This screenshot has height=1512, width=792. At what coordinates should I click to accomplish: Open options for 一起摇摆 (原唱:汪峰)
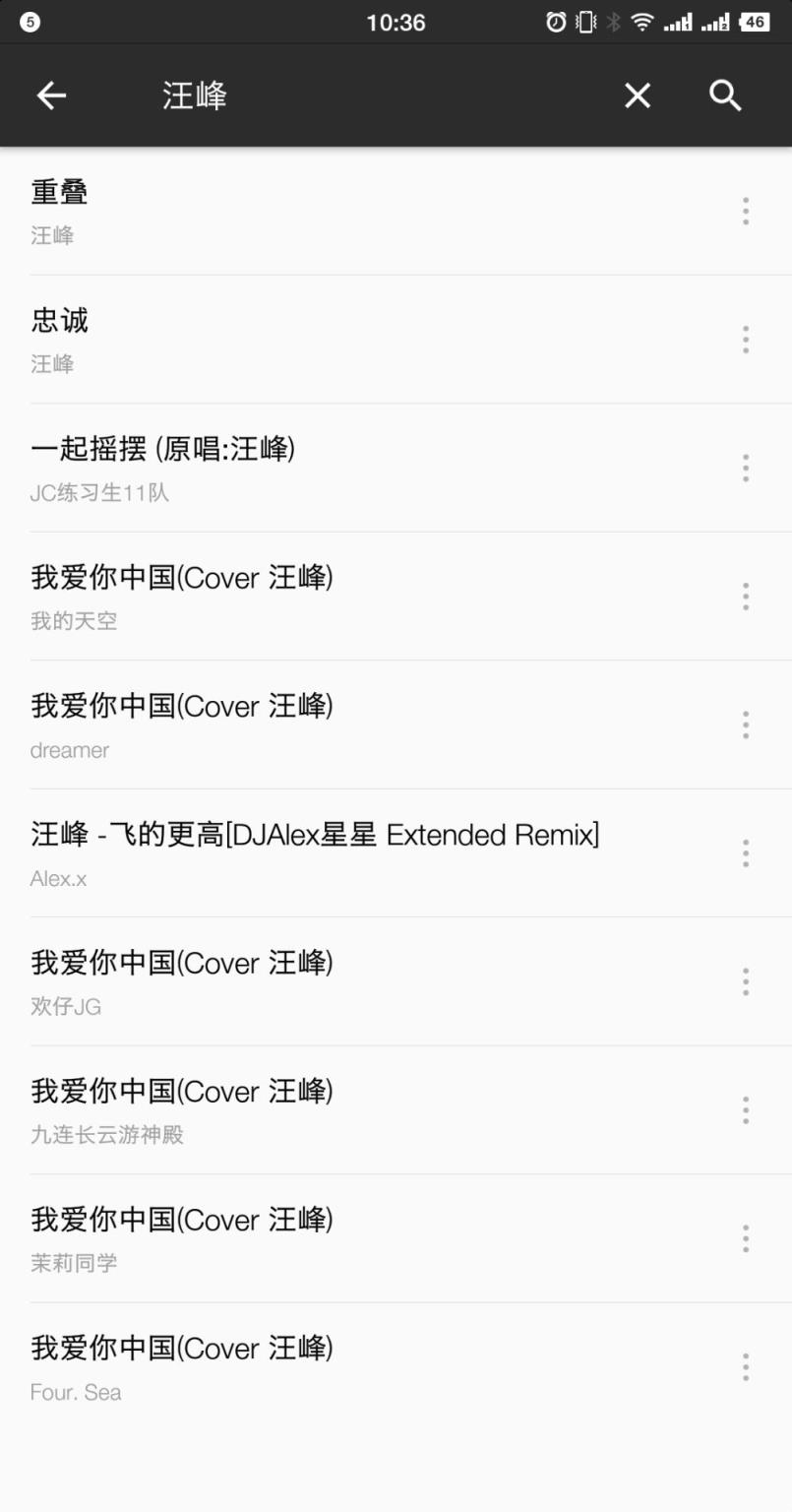745,469
